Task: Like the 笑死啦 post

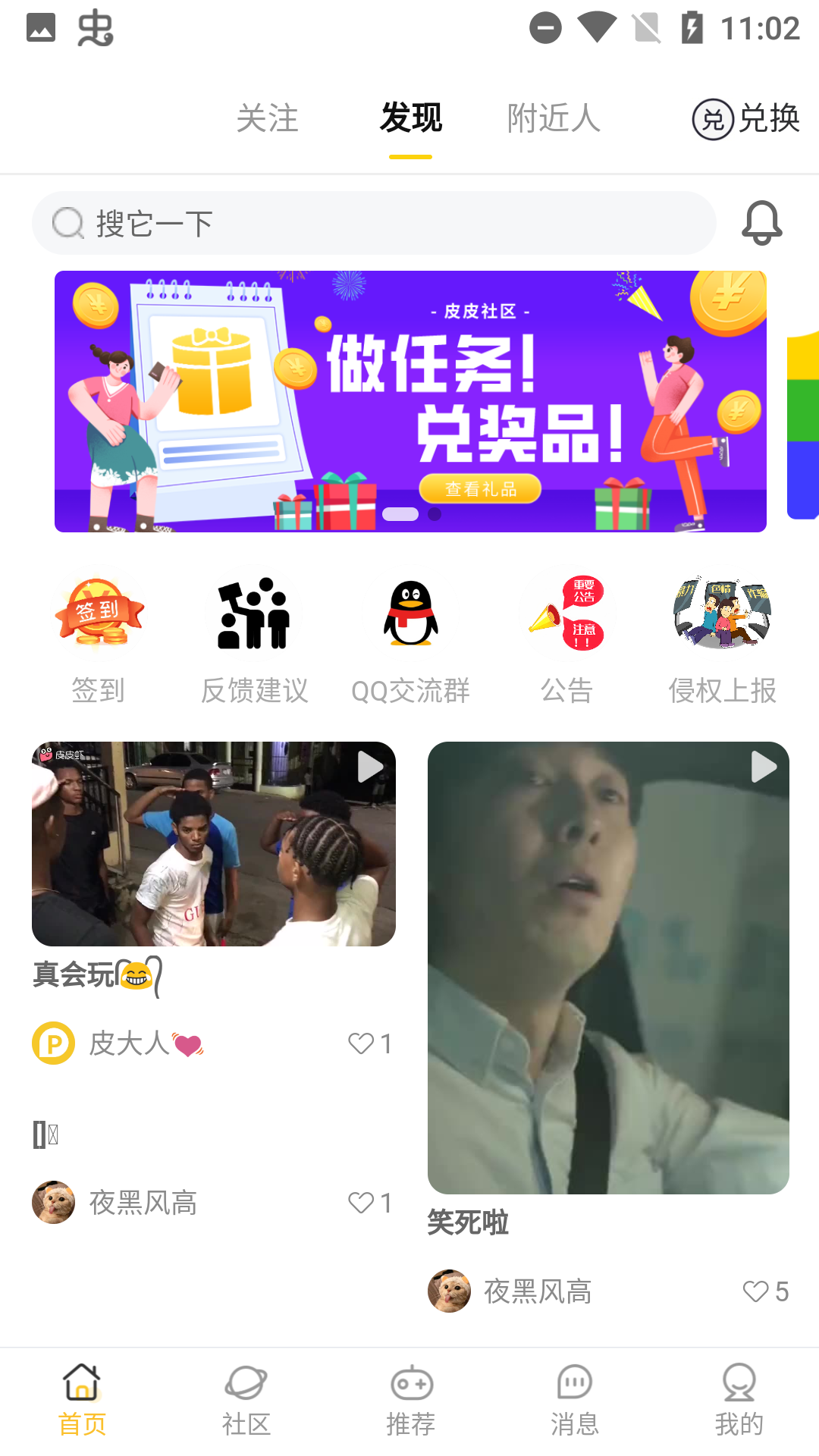Action: tap(766, 1291)
